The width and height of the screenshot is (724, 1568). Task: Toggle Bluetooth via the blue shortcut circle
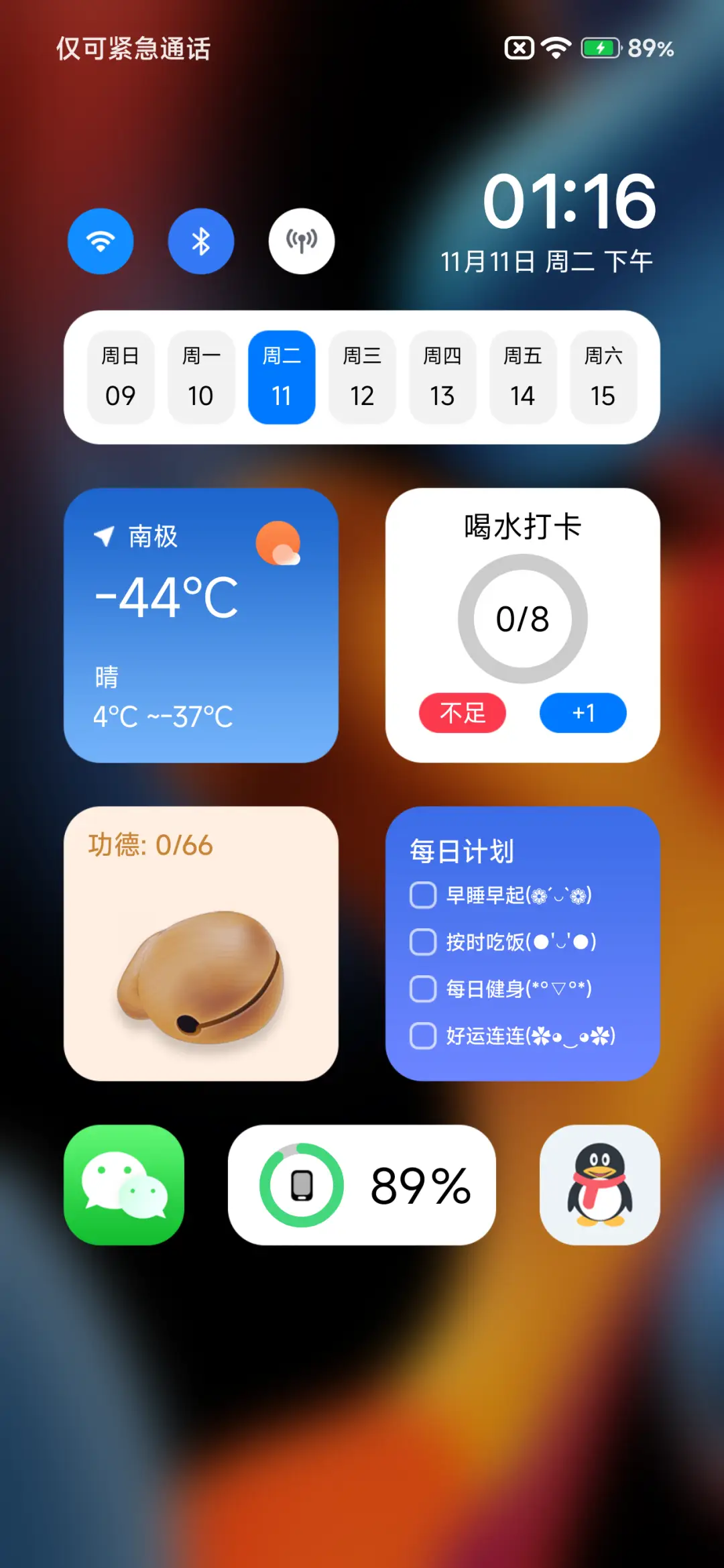(x=200, y=241)
